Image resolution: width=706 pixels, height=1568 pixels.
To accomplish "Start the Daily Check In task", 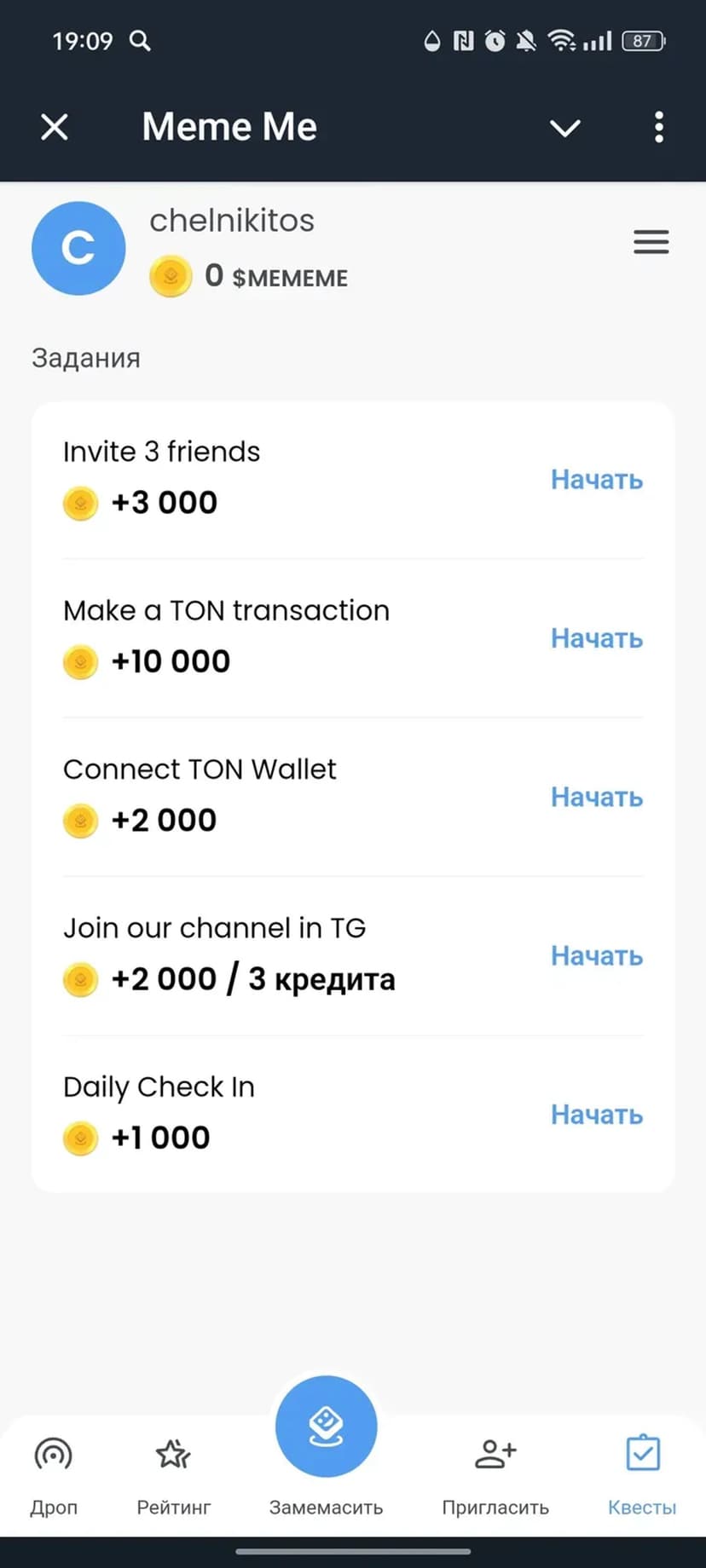I will click(596, 1115).
